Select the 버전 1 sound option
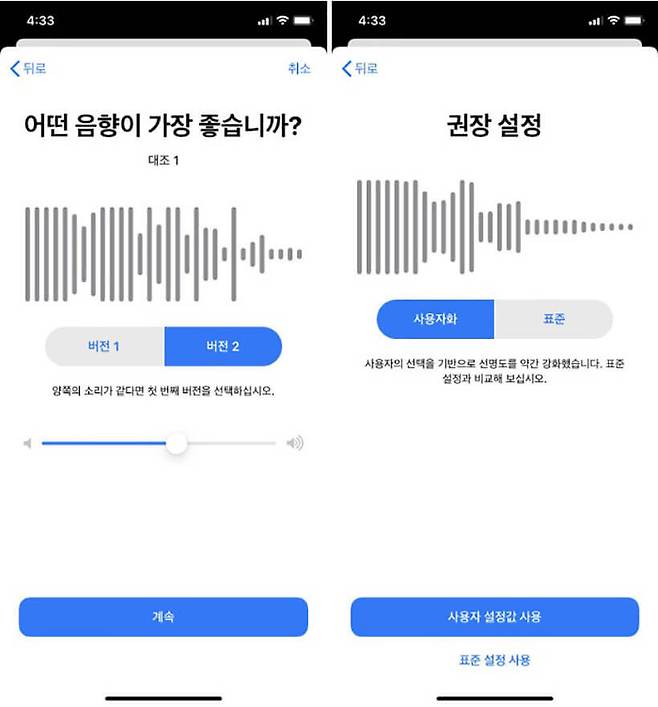Screen dimensions: 658x707 point(105,346)
